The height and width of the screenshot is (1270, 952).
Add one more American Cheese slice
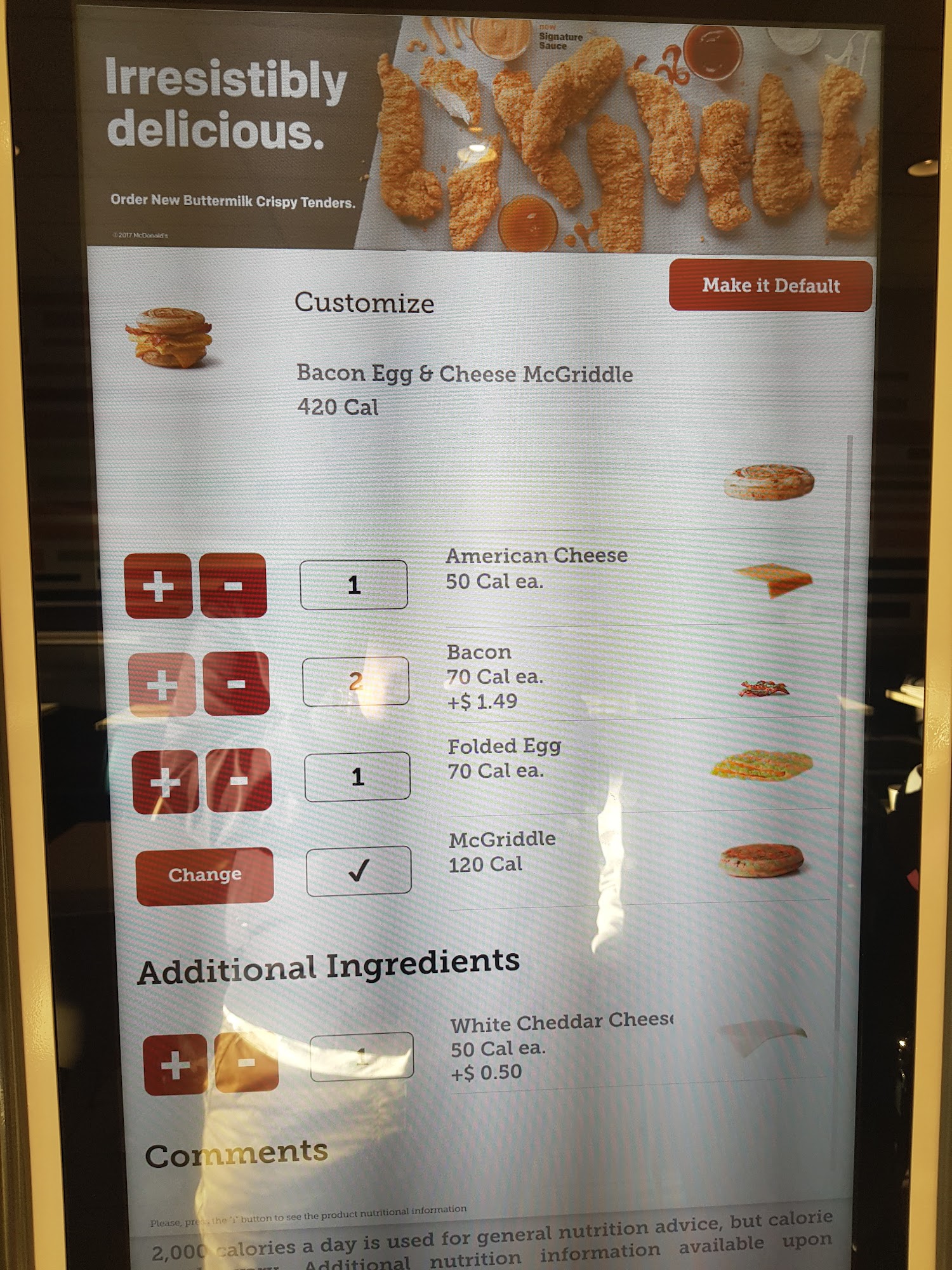pyautogui.click(x=158, y=585)
